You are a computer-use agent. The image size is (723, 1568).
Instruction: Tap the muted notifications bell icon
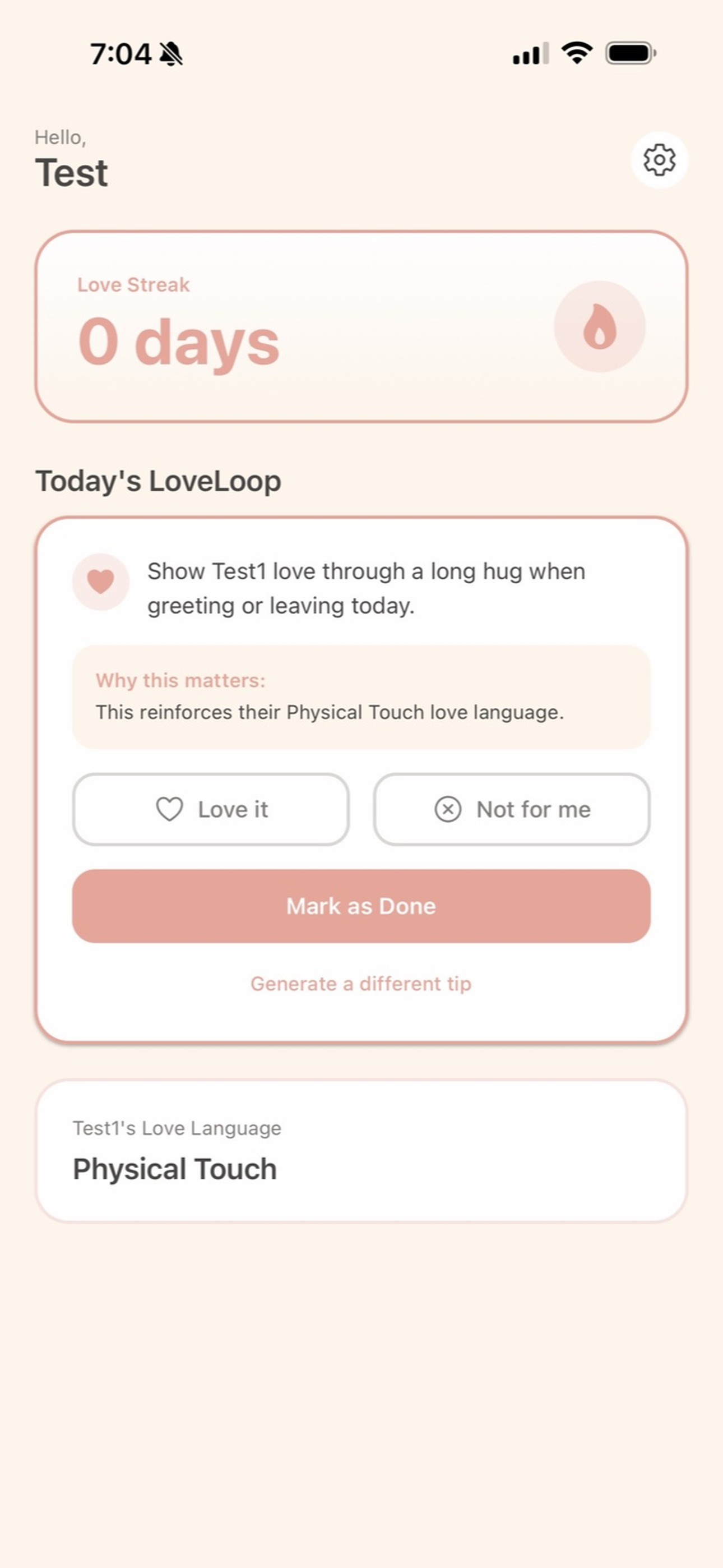[x=172, y=54]
